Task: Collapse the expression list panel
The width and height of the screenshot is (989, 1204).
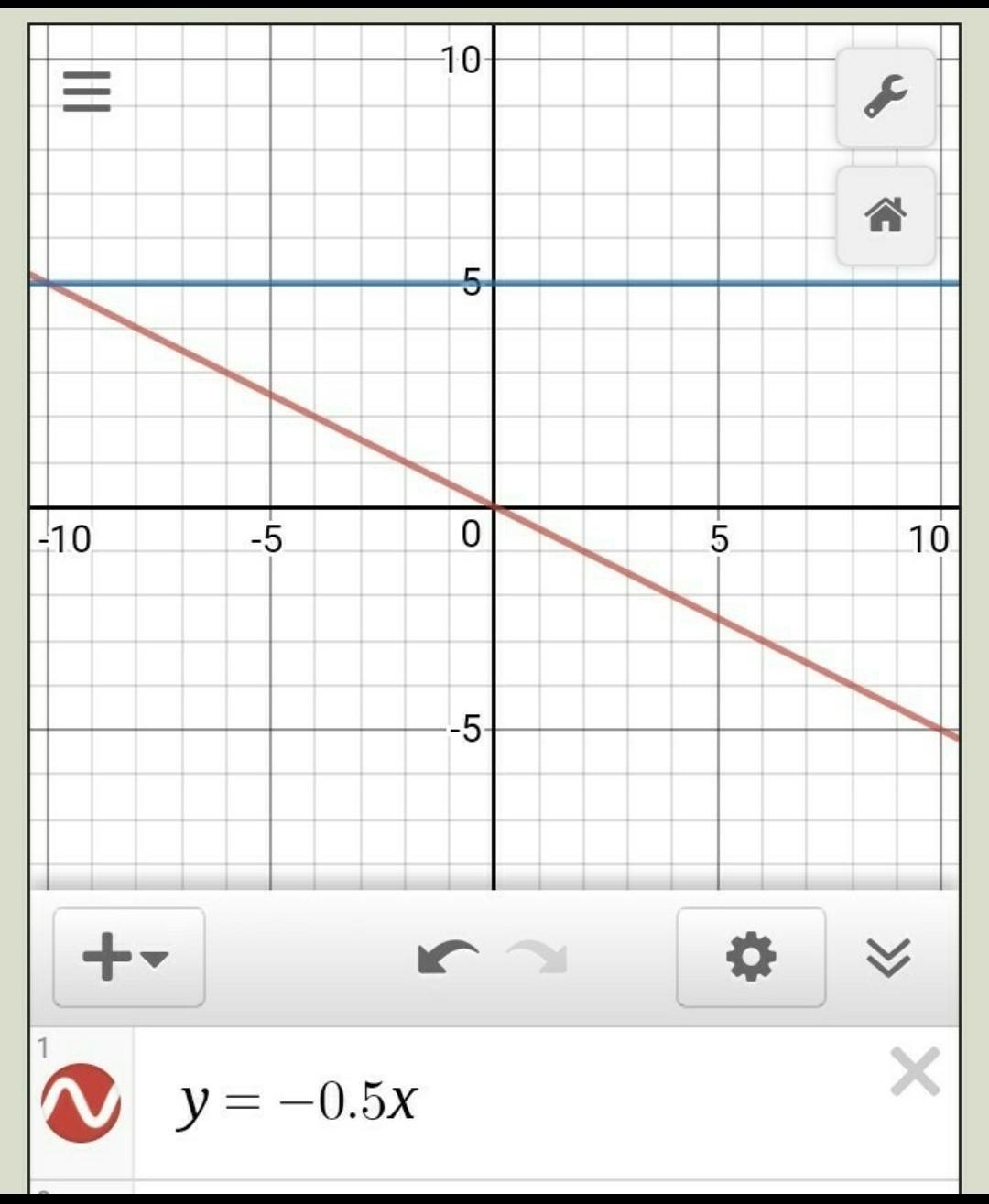Action: pos(888,958)
